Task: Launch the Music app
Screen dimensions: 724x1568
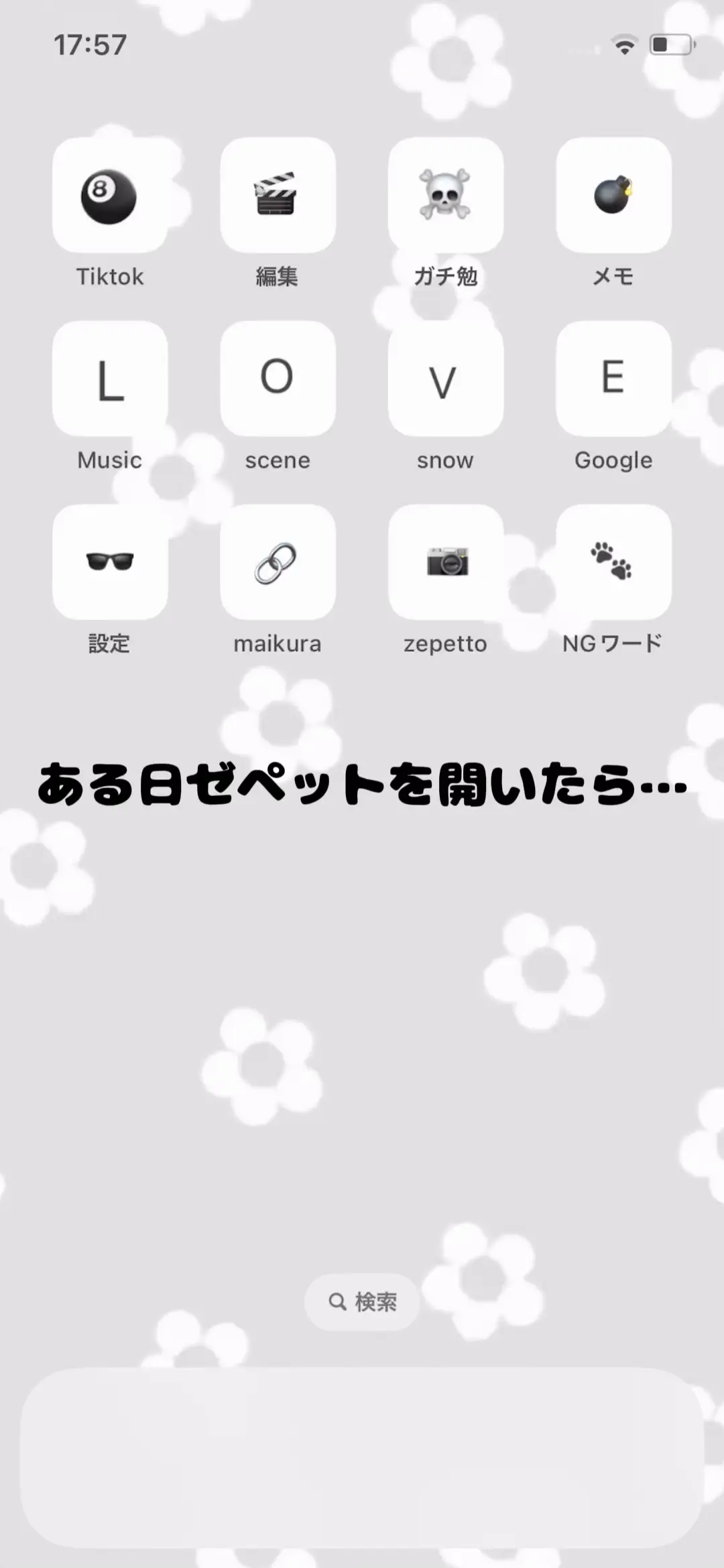Action: point(110,379)
